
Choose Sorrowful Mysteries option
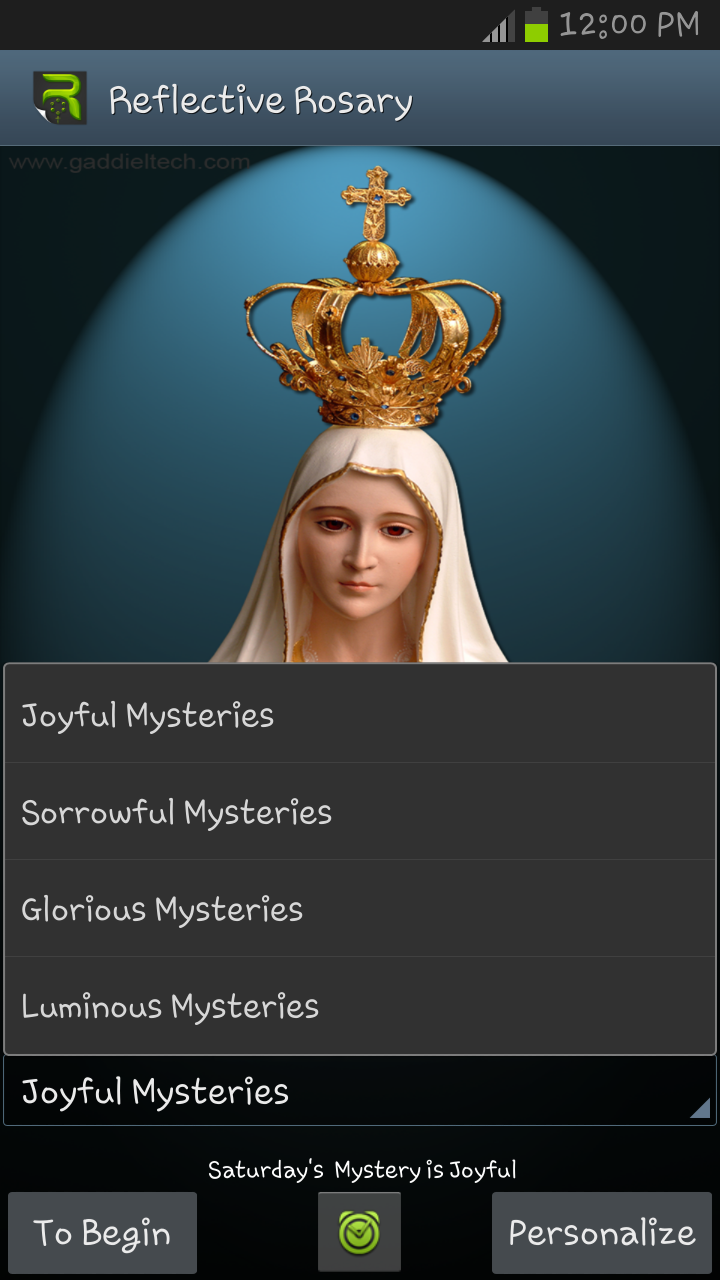click(x=360, y=811)
